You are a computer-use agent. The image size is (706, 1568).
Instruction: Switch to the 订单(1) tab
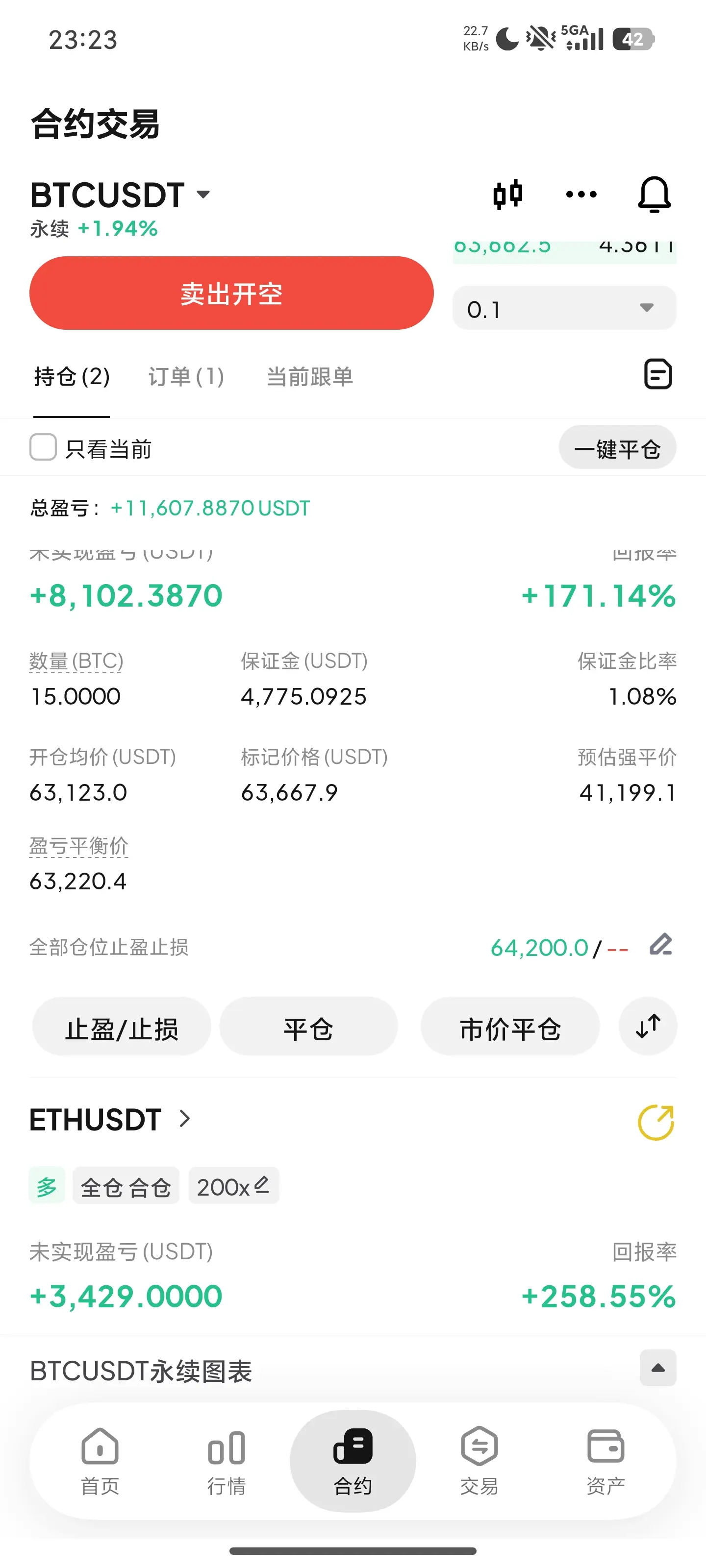pos(186,376)
